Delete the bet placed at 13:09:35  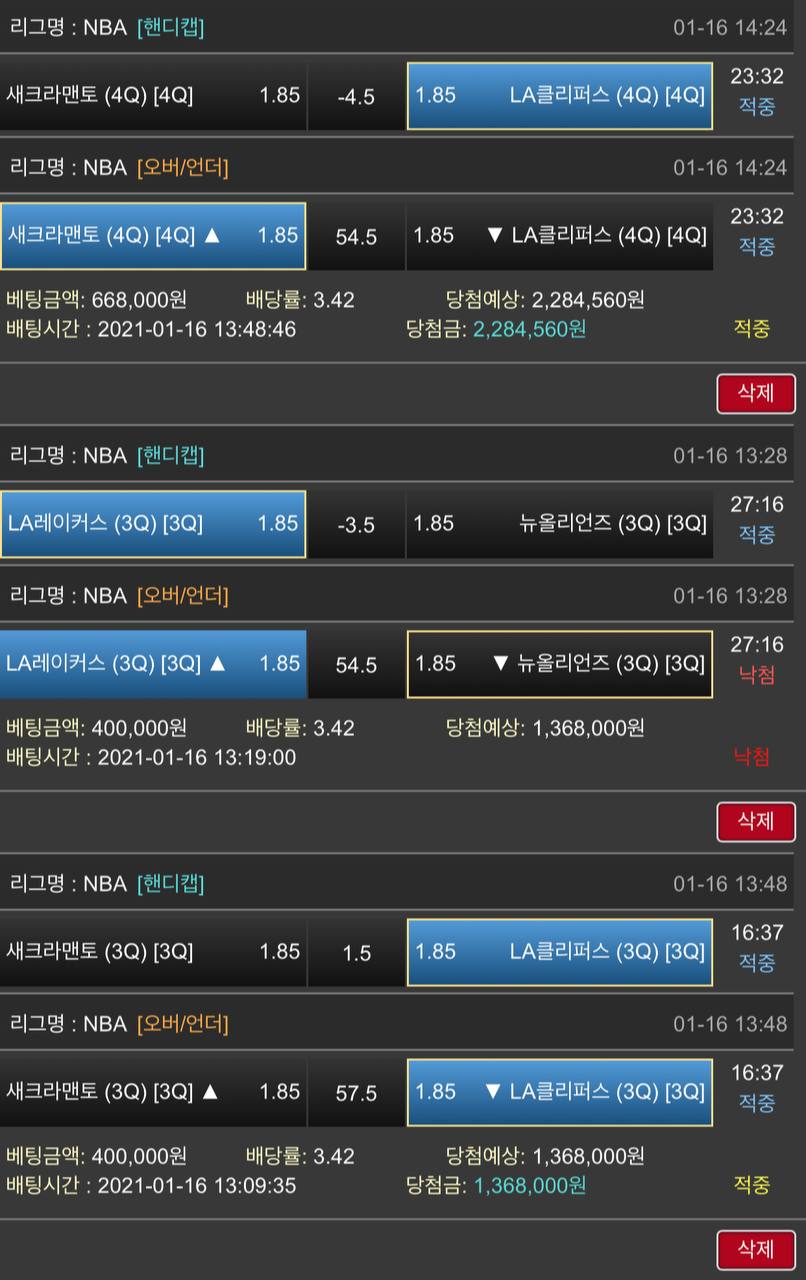click(x=755, y=1249)
